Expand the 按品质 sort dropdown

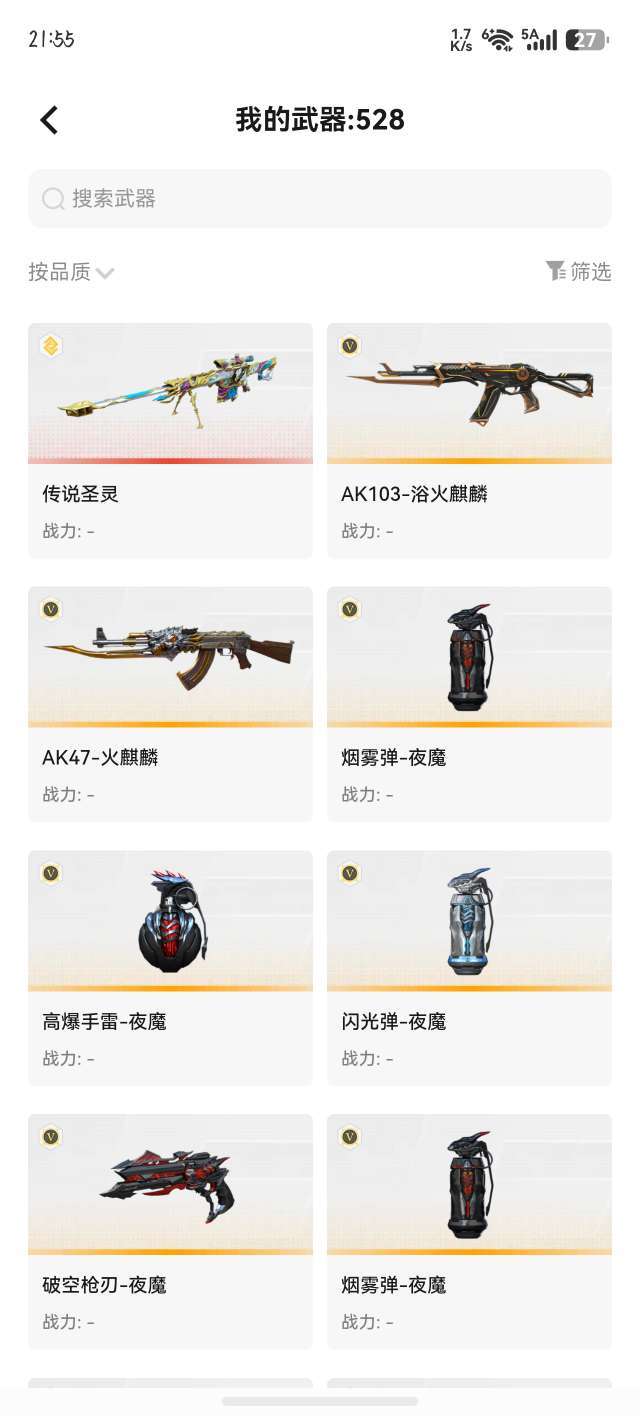point(71,272)
